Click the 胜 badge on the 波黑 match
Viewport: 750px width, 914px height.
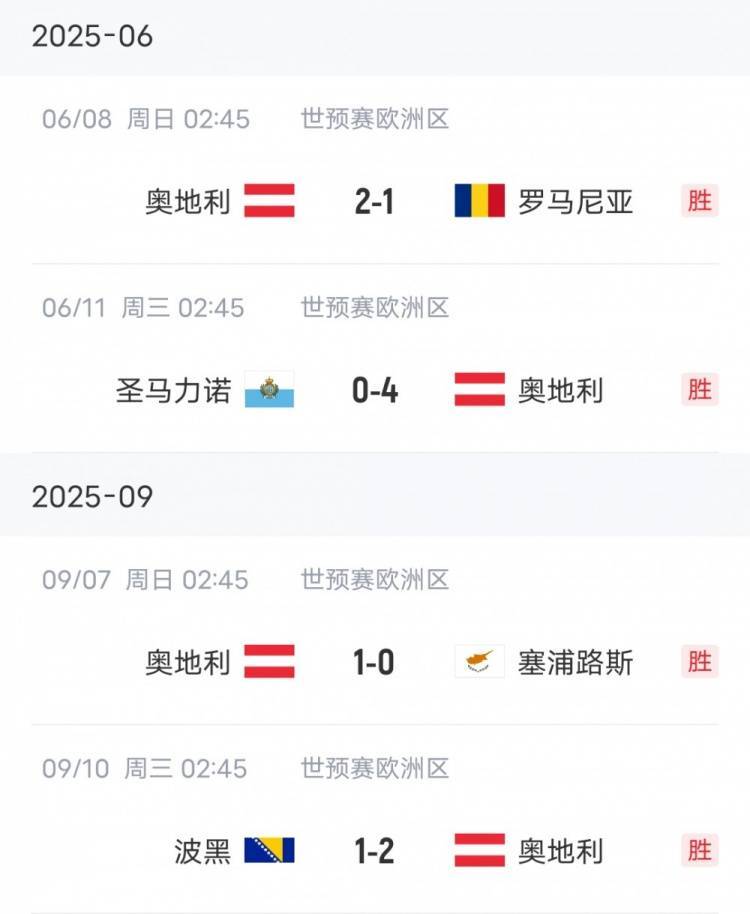tap(701, 850)
